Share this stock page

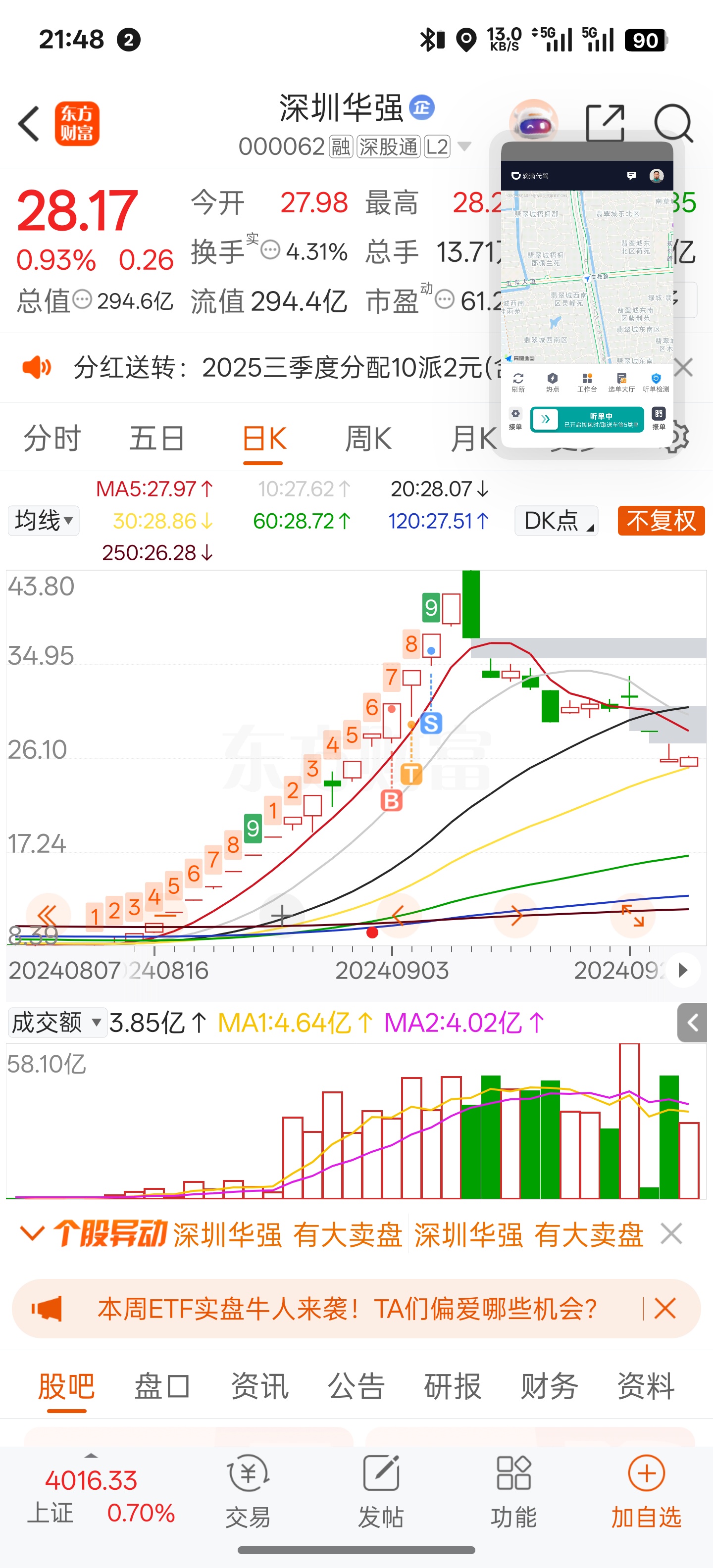pyautogui.click(x=605, y=124)
